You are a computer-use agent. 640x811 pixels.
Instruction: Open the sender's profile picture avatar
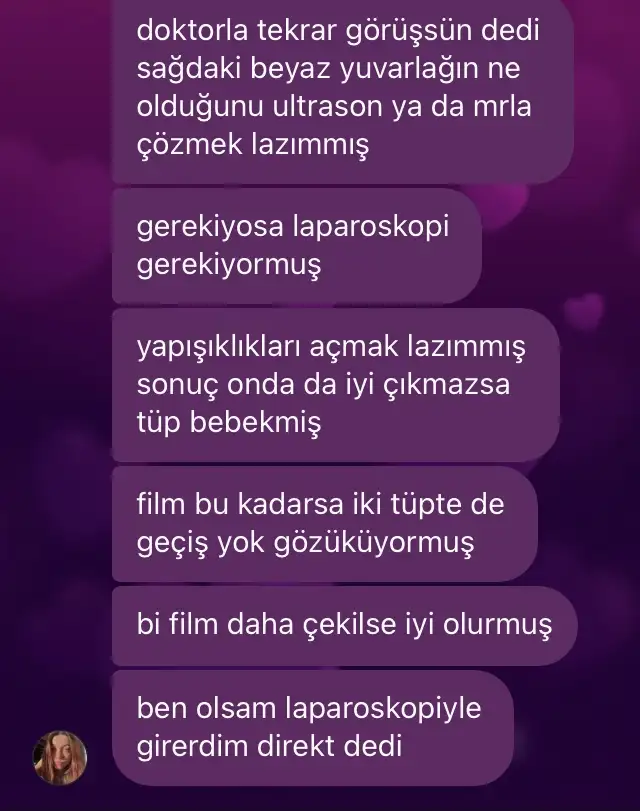[60, 757]
